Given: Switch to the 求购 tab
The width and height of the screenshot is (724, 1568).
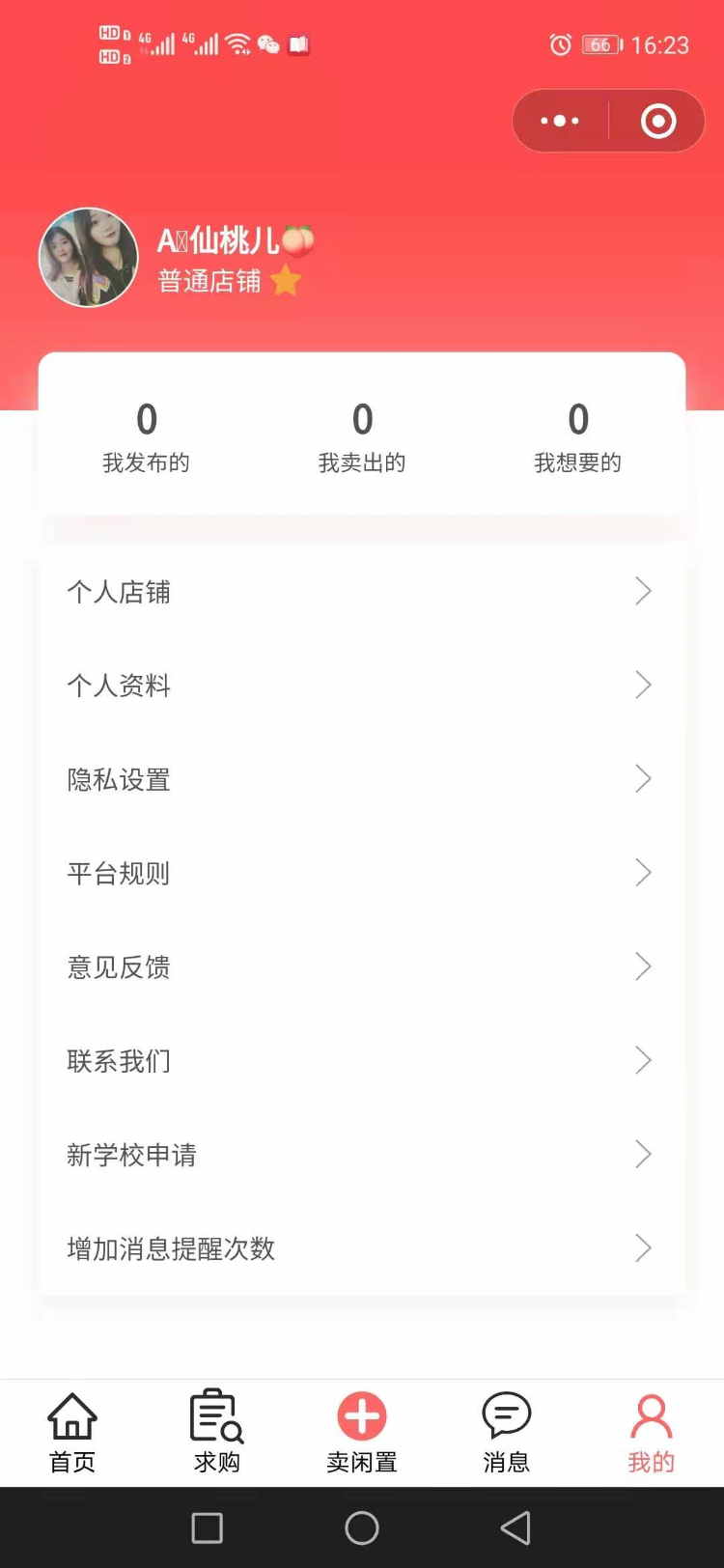Looking at the screenshot, I should click(x=217, y=1433).
